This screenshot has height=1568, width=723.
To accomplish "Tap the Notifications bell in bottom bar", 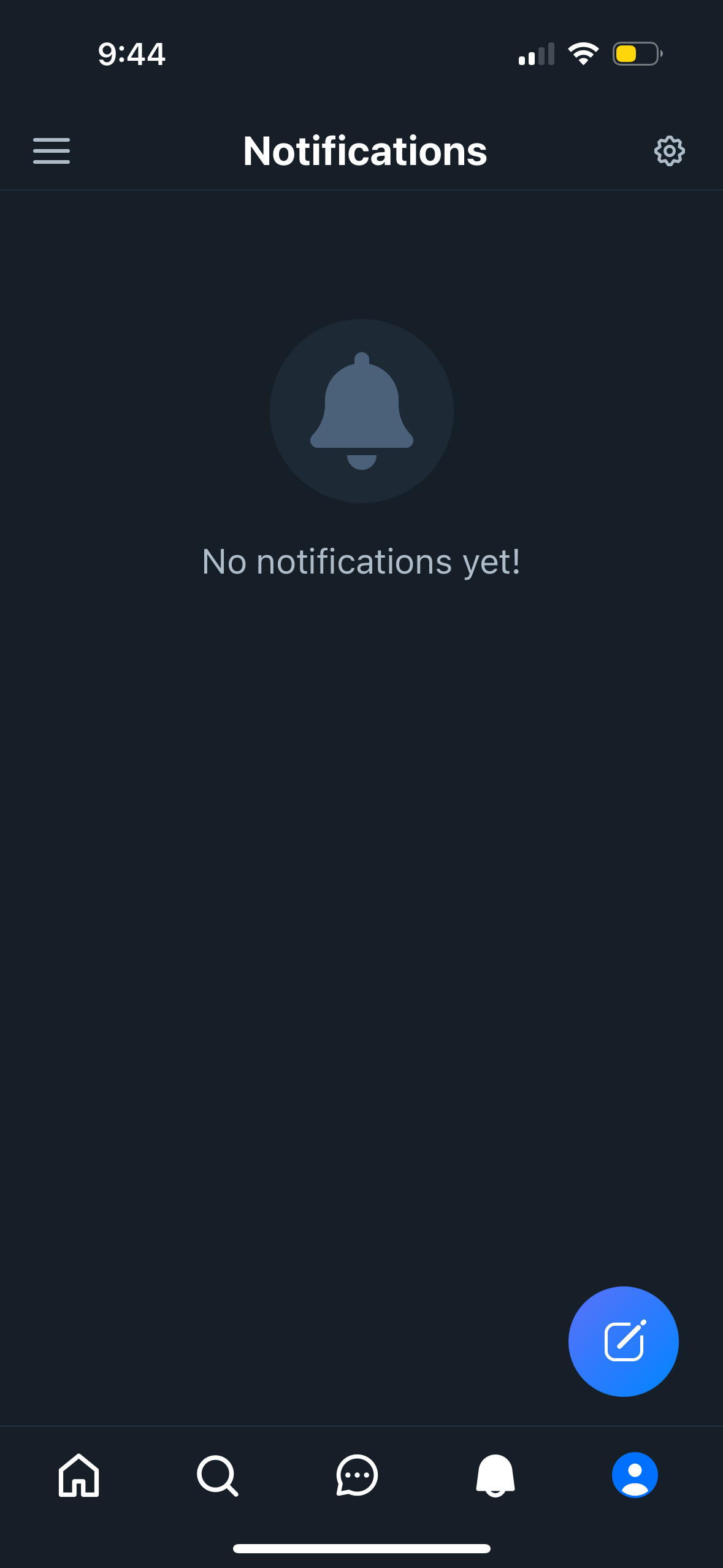I will (494, 1477).
